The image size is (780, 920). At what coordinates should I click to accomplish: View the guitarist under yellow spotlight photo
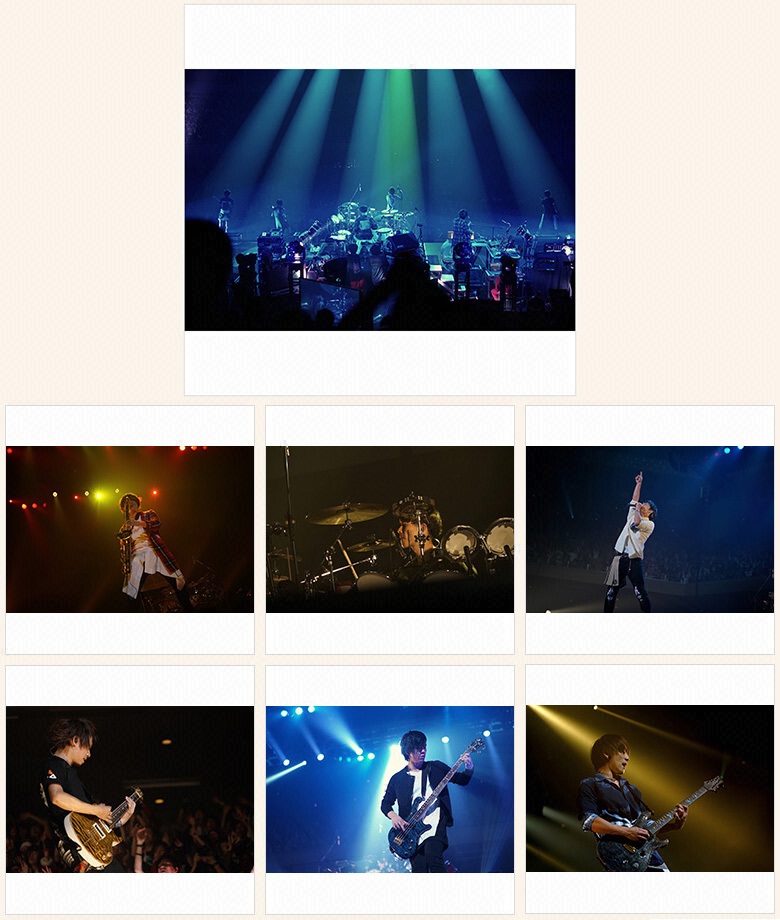point(650,789)
